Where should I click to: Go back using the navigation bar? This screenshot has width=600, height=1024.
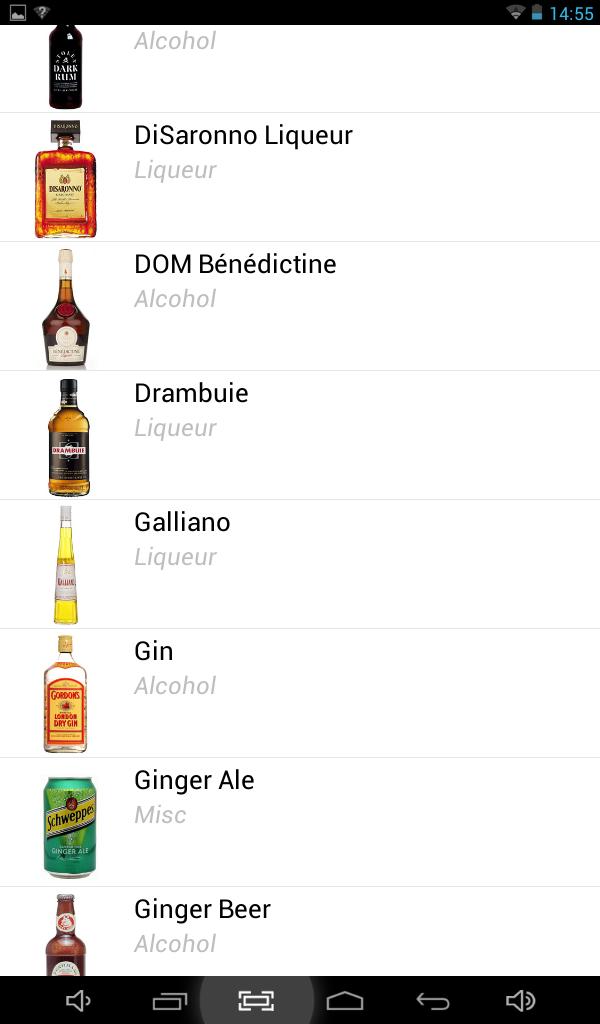point(433,1000)
